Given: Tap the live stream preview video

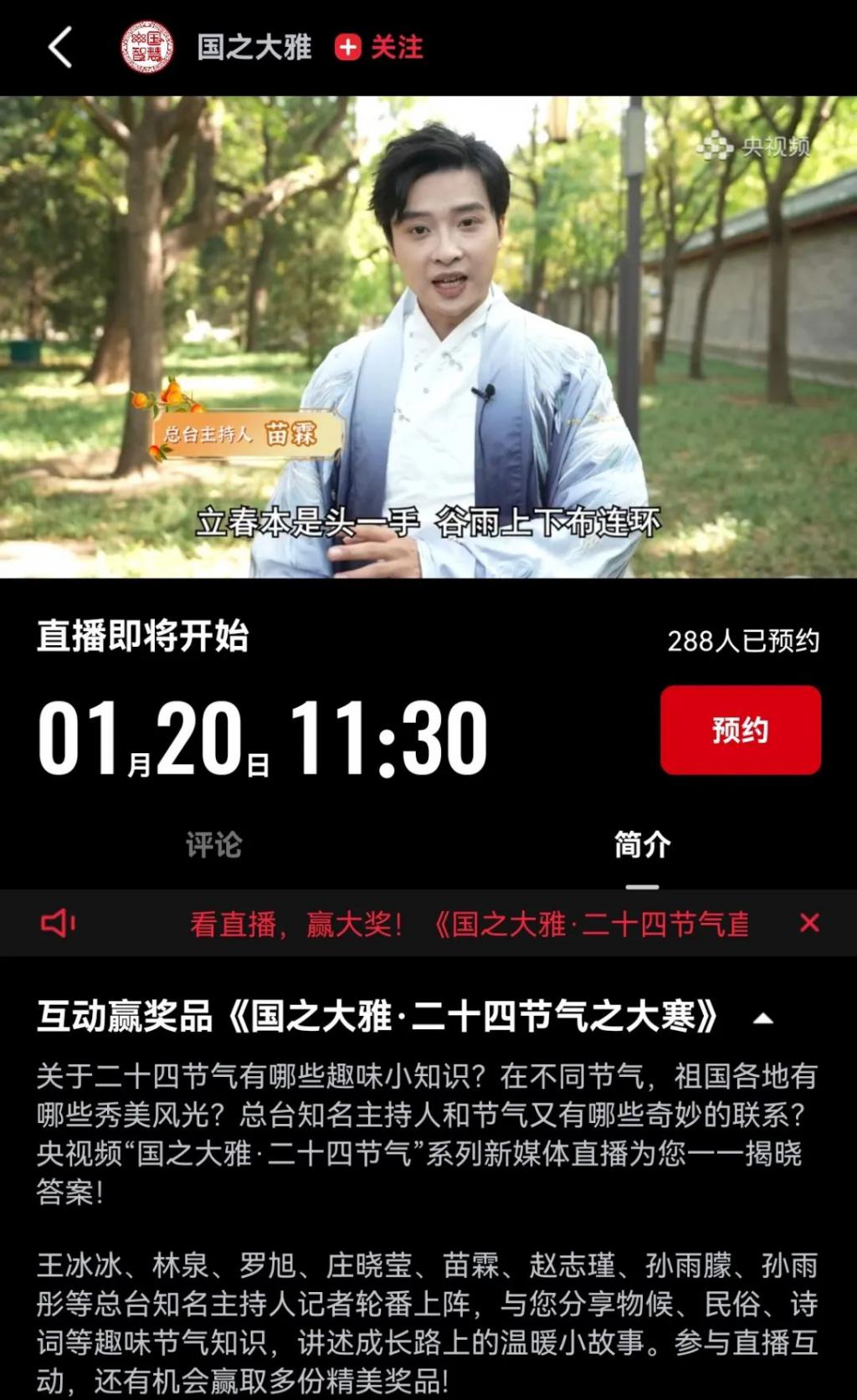Looking at the screenshot, I should point(428,336).
